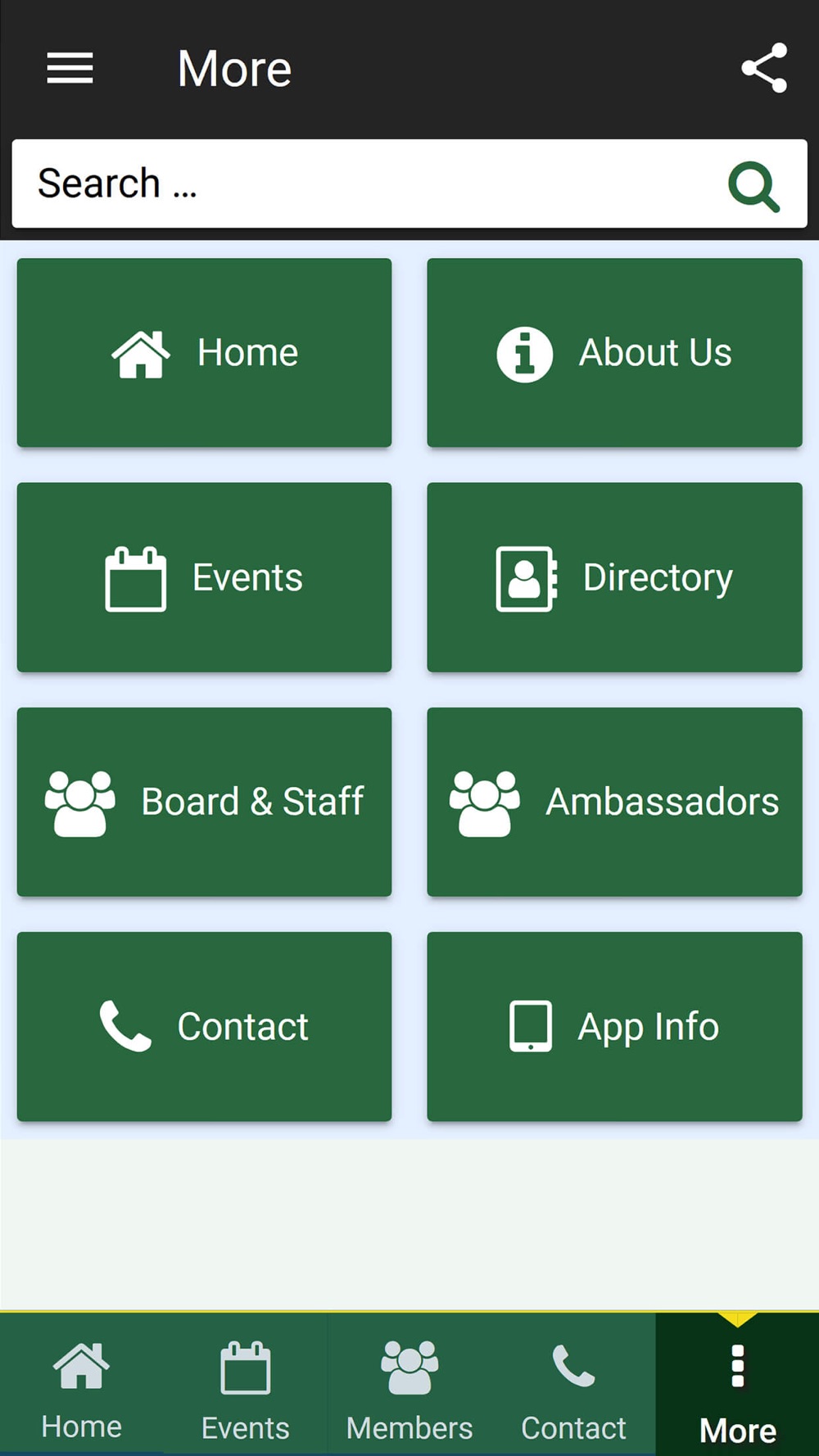819x1456 pixels.
Task: Switch to the Home bottom tab
Action: pyautogui.click(x=82, y=1386)
